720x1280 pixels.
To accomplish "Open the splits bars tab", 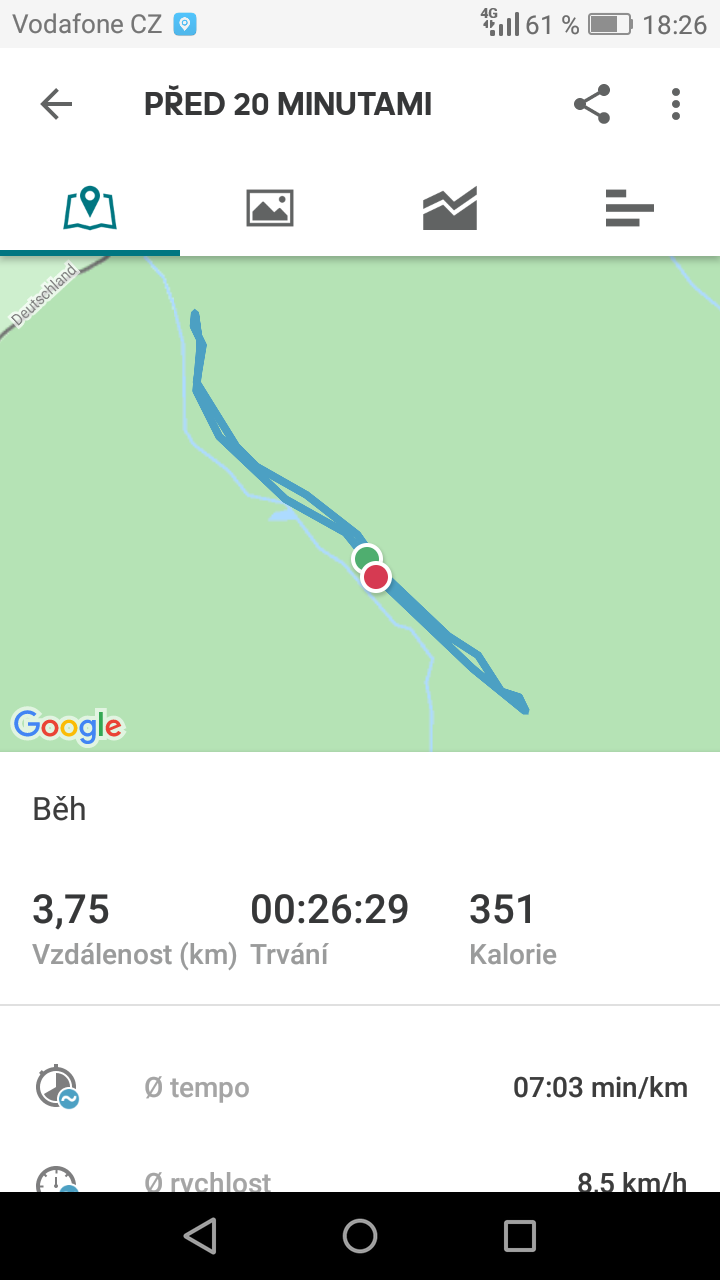I will pos(630,208).
